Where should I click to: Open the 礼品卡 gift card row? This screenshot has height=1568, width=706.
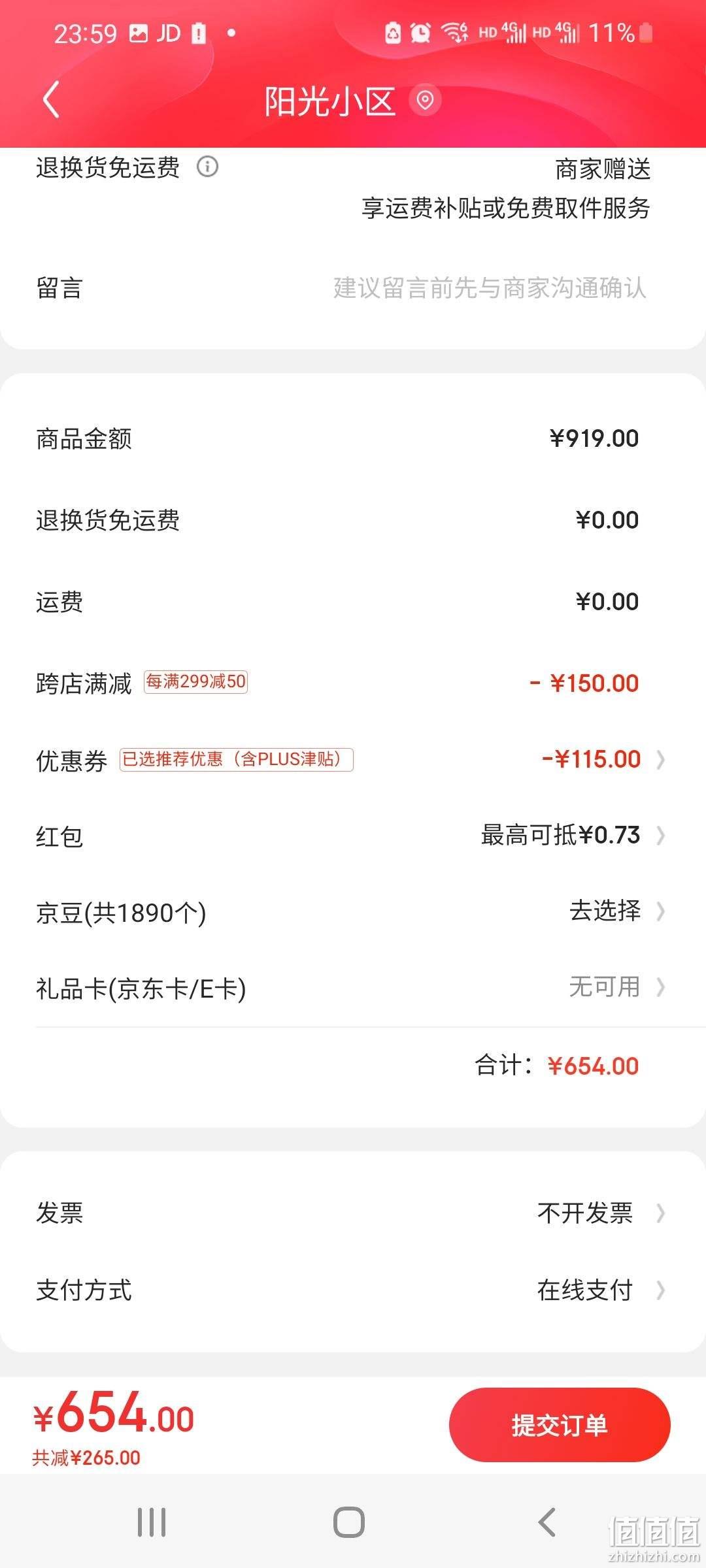click(x=353, y=987)
